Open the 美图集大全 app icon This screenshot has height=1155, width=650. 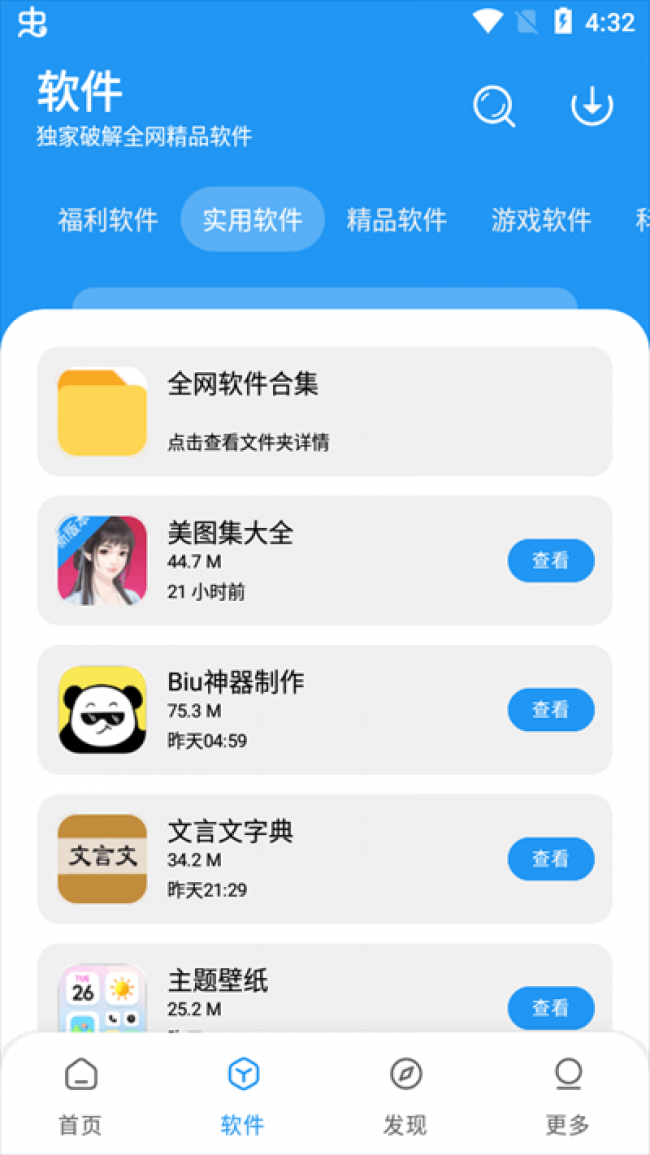point(102,561)
